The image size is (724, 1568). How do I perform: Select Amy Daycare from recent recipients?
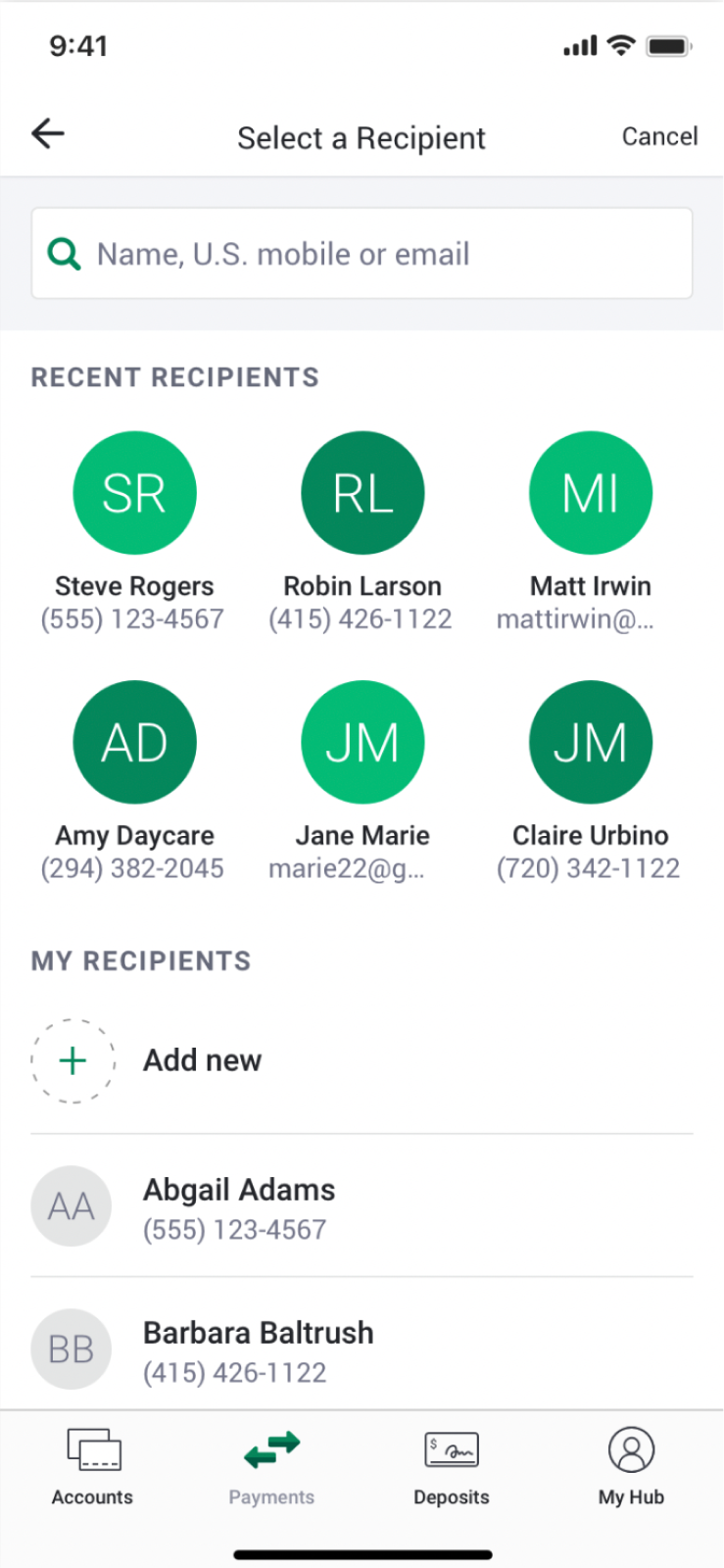(134, 743)
